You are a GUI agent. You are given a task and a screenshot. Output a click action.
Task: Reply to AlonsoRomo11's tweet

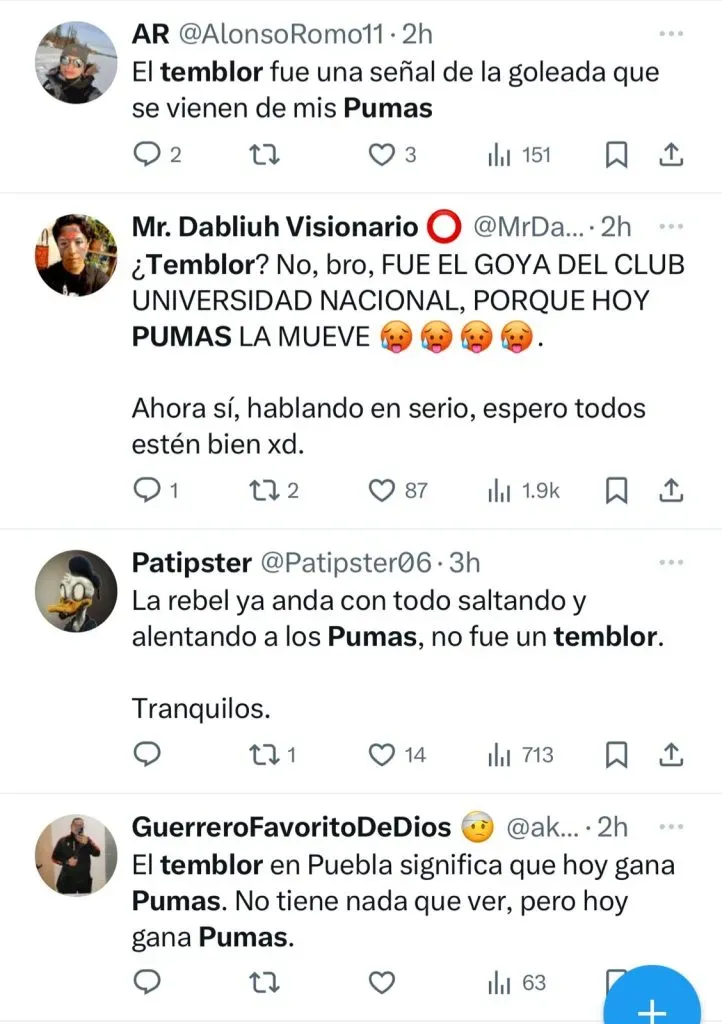(147, 155)
